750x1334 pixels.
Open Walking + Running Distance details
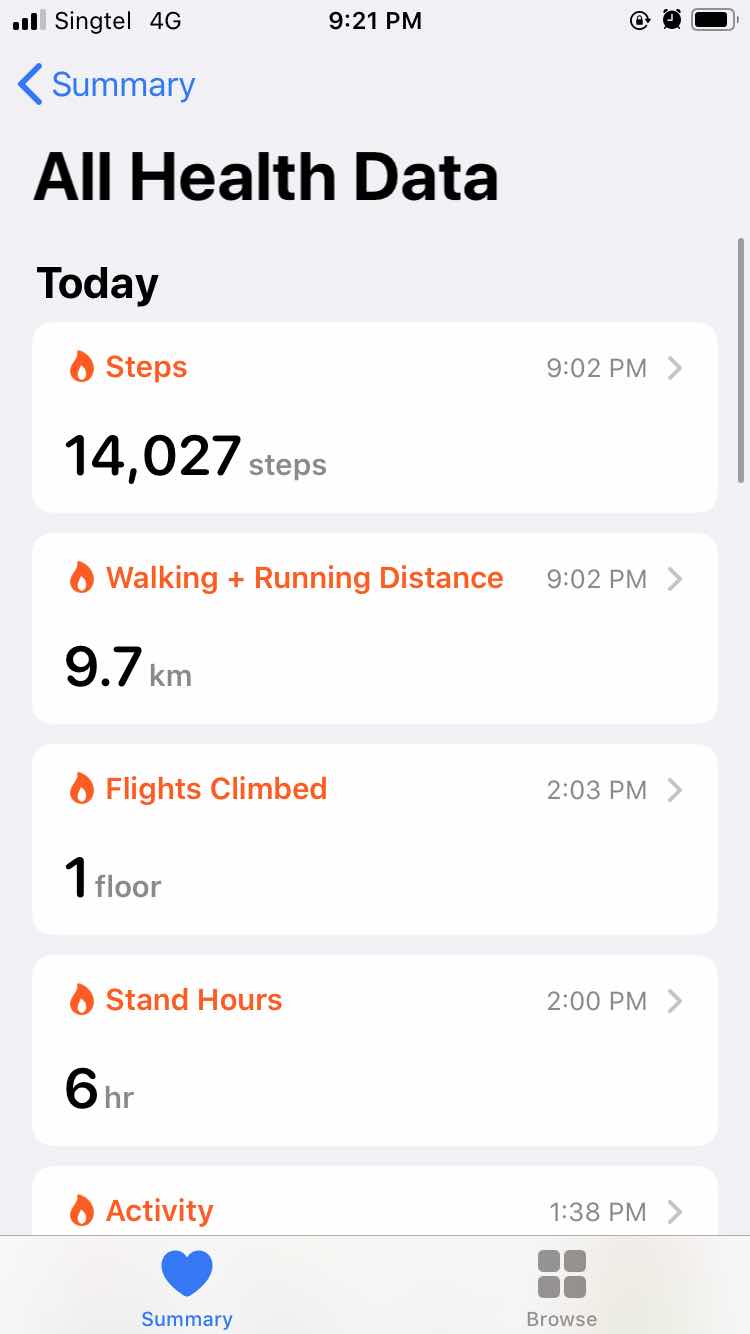point(374,628)
